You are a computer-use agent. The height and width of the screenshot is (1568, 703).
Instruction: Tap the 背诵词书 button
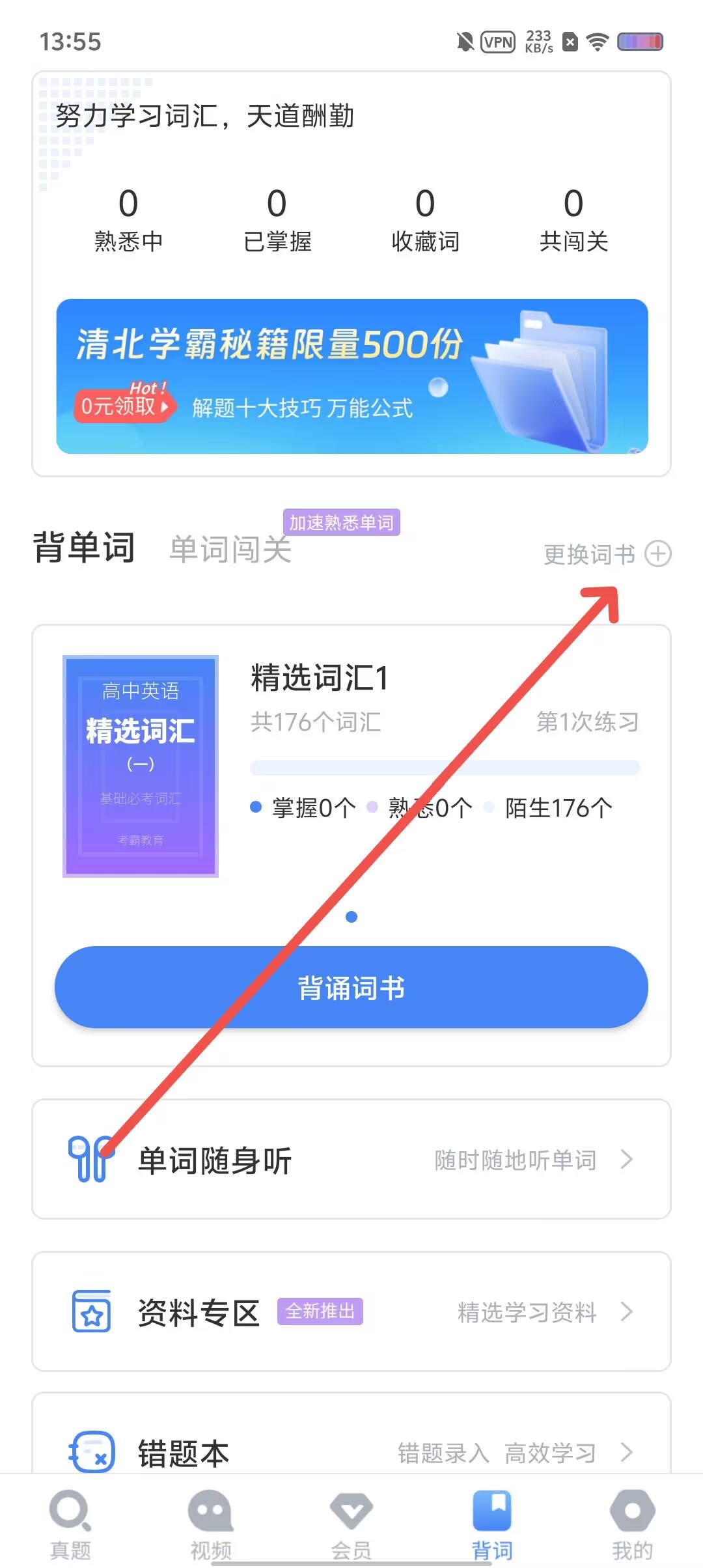pyautogui.click(x=351, y=987)
